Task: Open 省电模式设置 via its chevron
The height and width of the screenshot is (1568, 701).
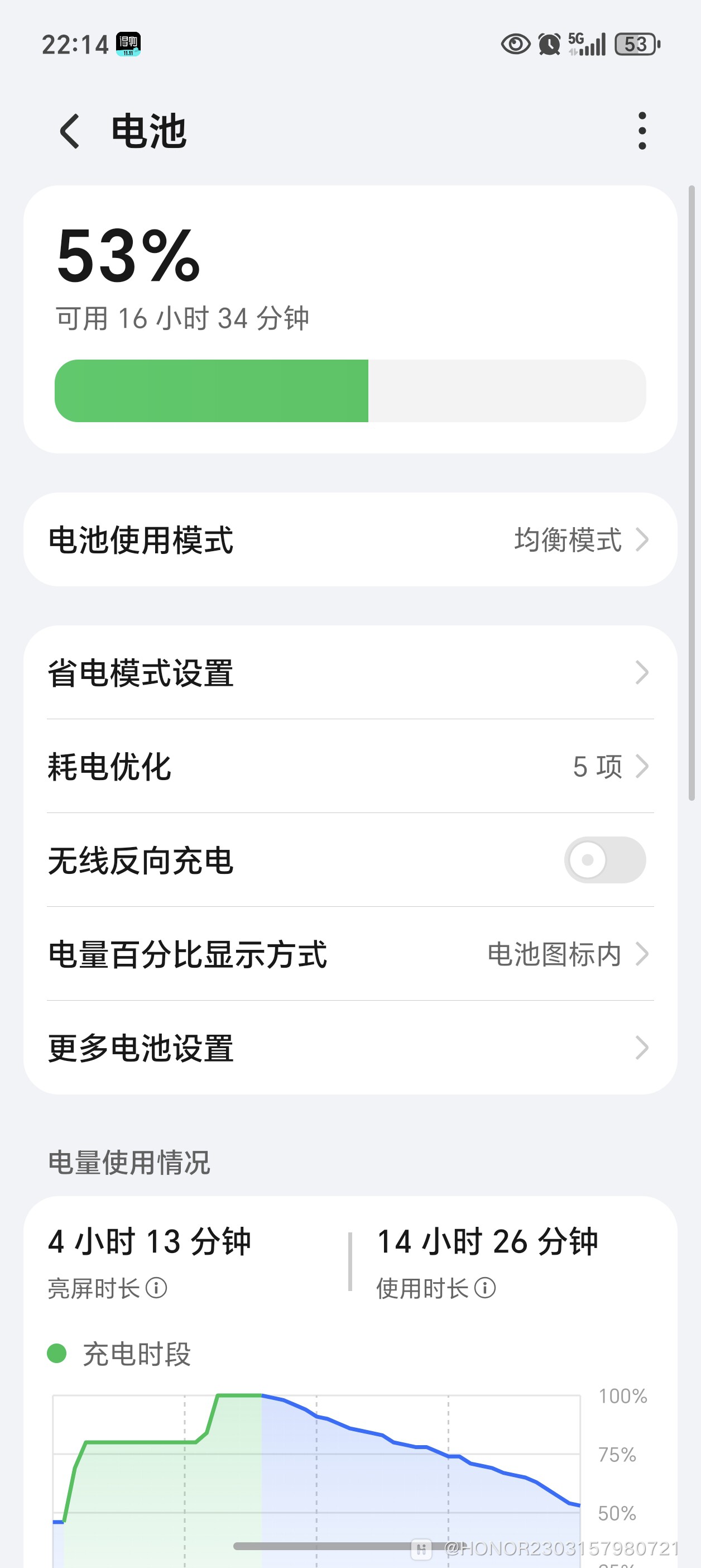Action: pos(643,673)
